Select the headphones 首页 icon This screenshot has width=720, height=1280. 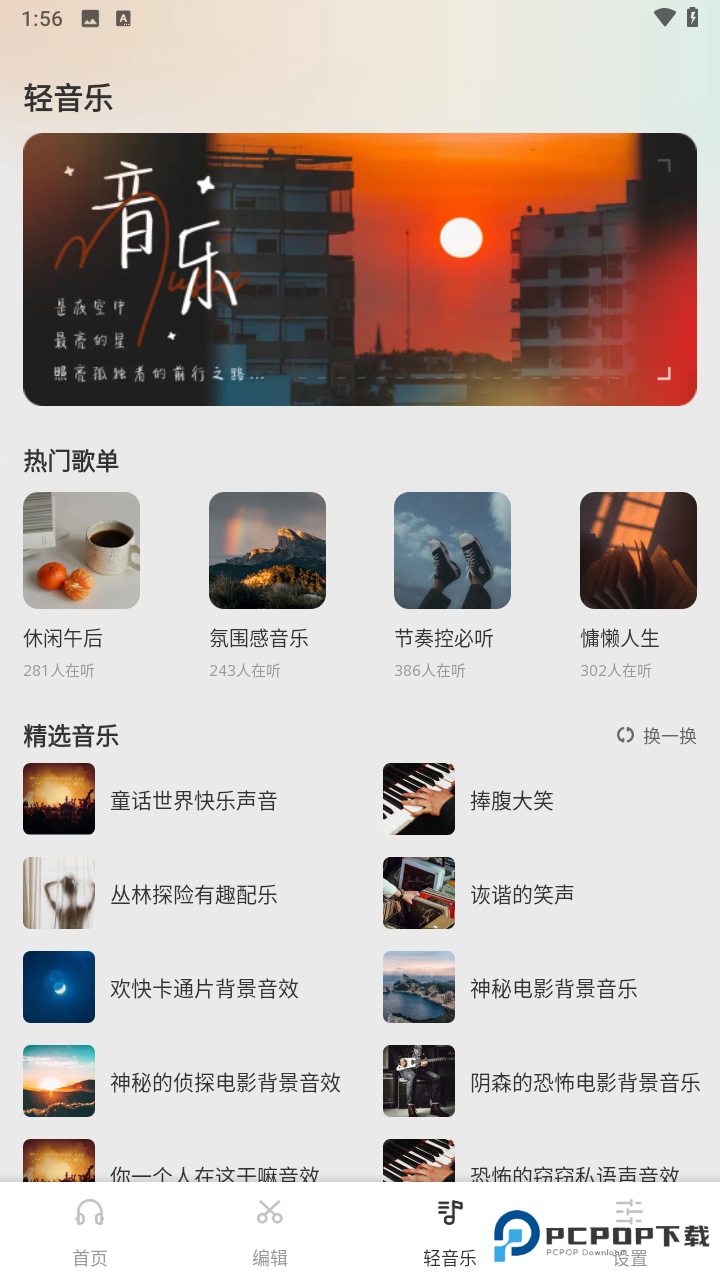click(90, 1210)
